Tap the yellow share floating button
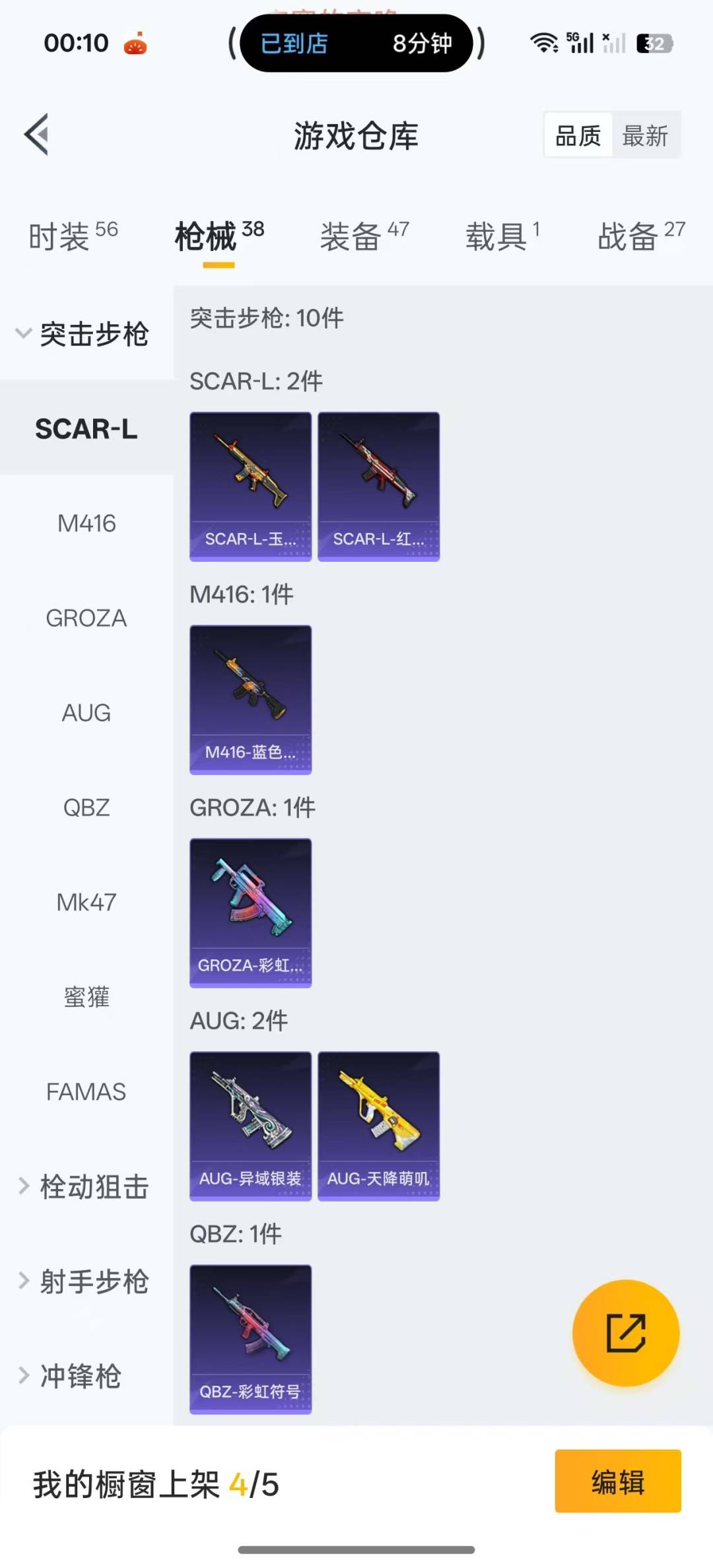The width and height of the screenshot is (713, 1568). (x=625, y=1333)
